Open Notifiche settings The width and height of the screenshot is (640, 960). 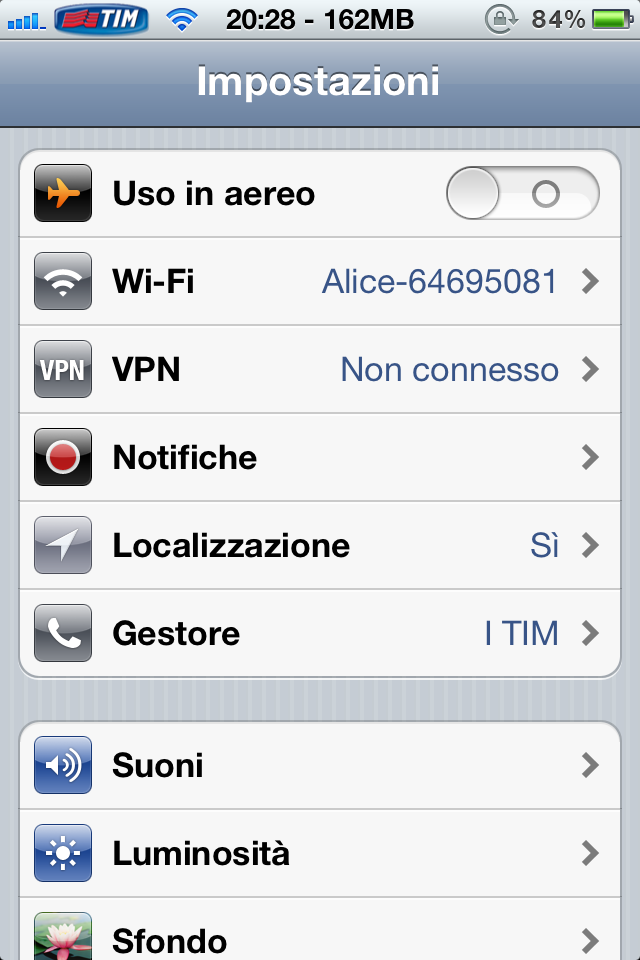pos(320,458)
